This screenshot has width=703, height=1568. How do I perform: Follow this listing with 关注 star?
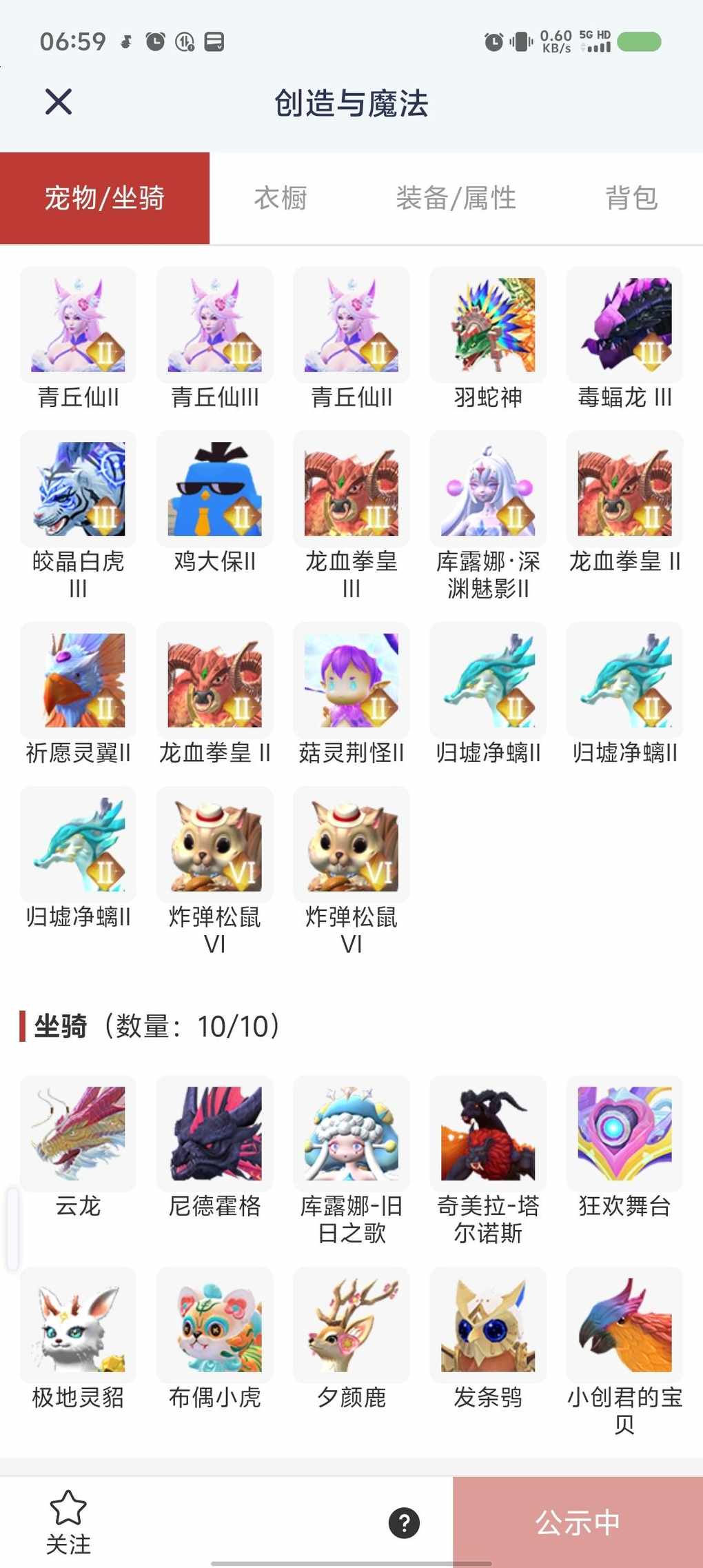pos(68,1522)
